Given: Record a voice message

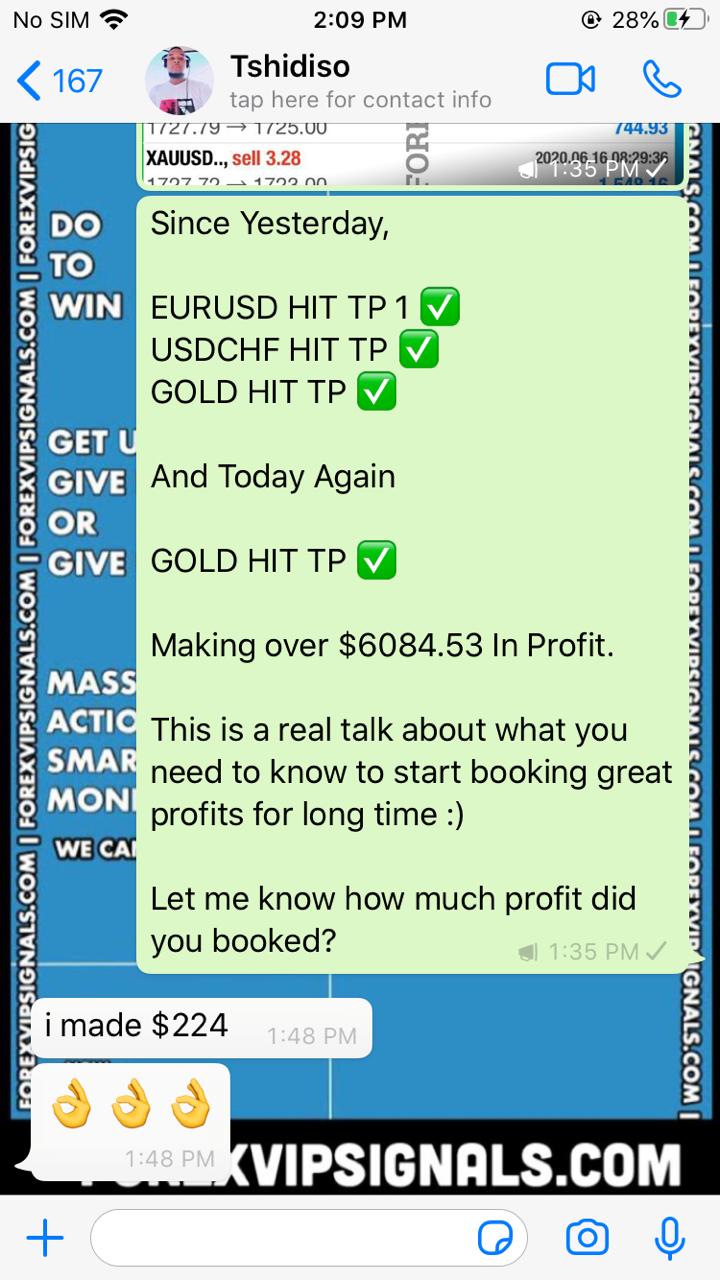Looking at the screenshot, I should 669,1238.
